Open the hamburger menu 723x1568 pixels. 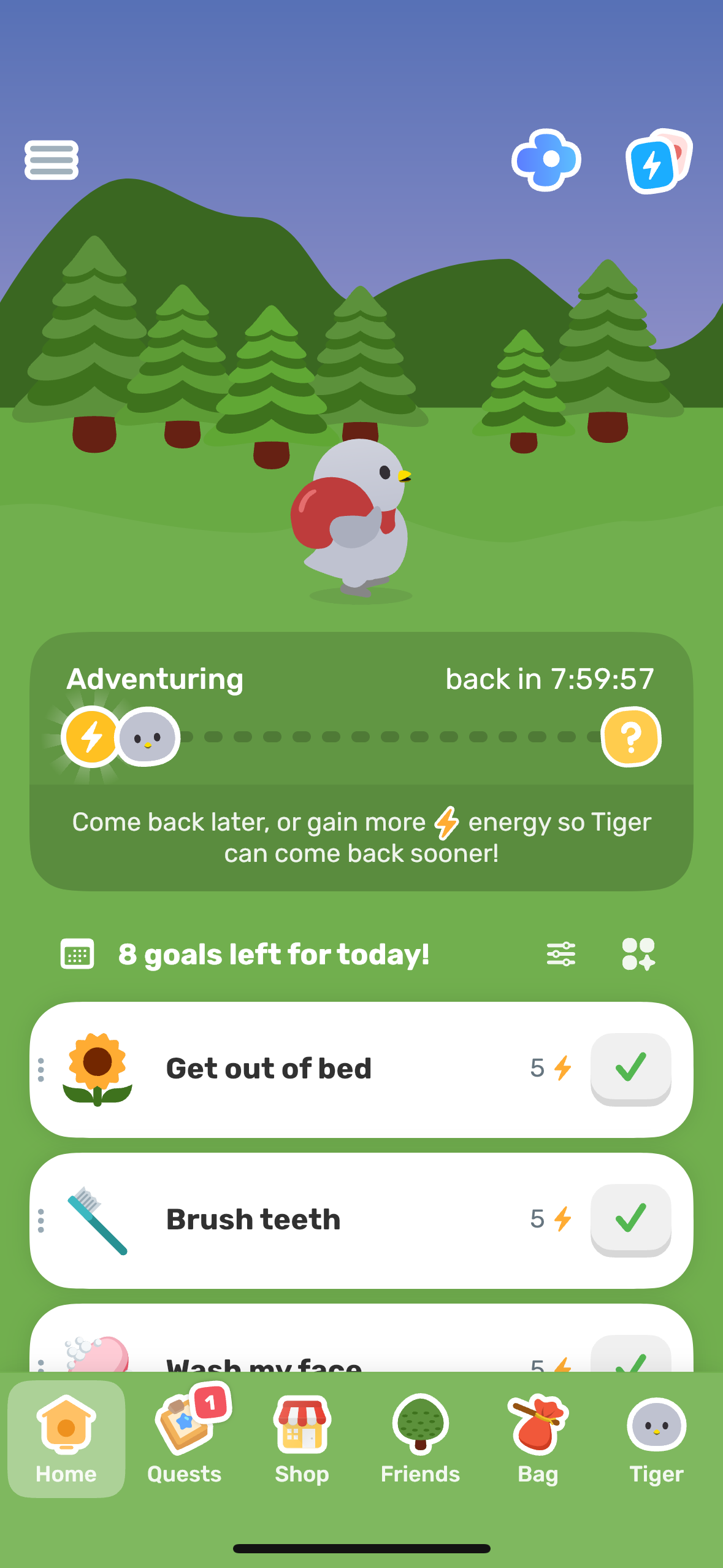click(x=52, y=159)
